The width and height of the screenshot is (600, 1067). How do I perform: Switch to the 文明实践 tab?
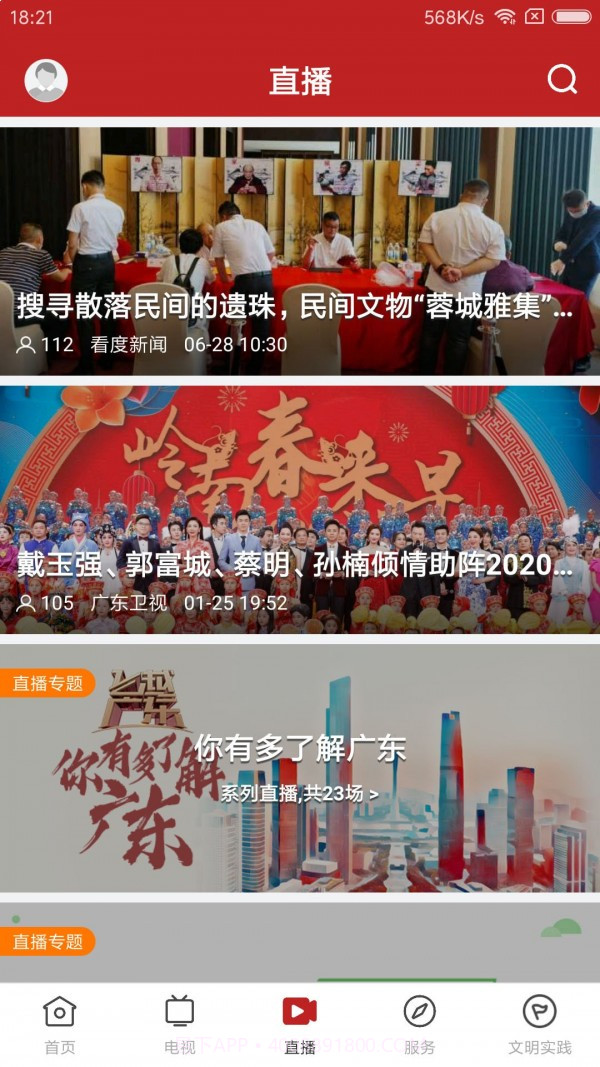(540, 1025)
